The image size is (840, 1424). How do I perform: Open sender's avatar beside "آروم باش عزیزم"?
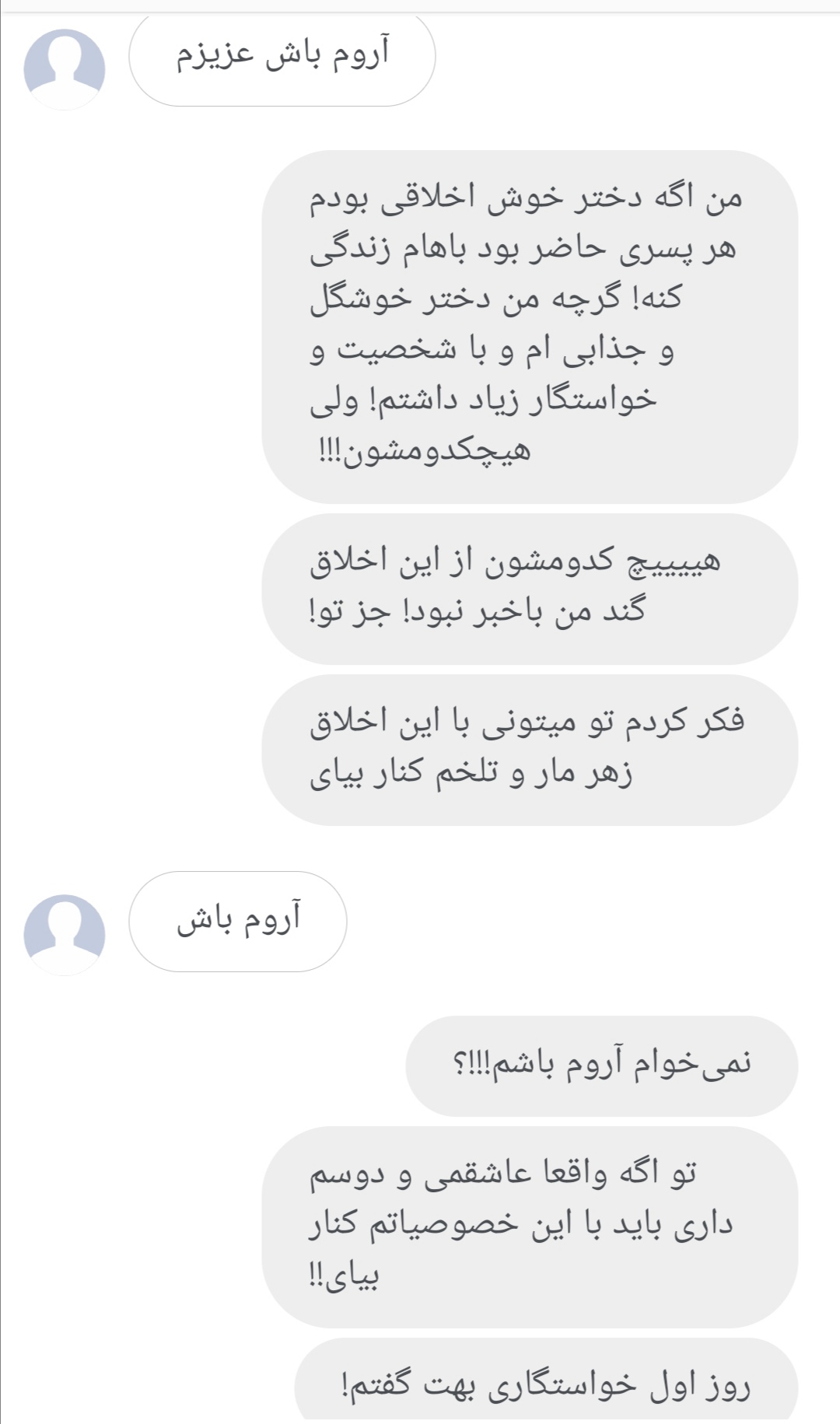click(x=65, y=69)
